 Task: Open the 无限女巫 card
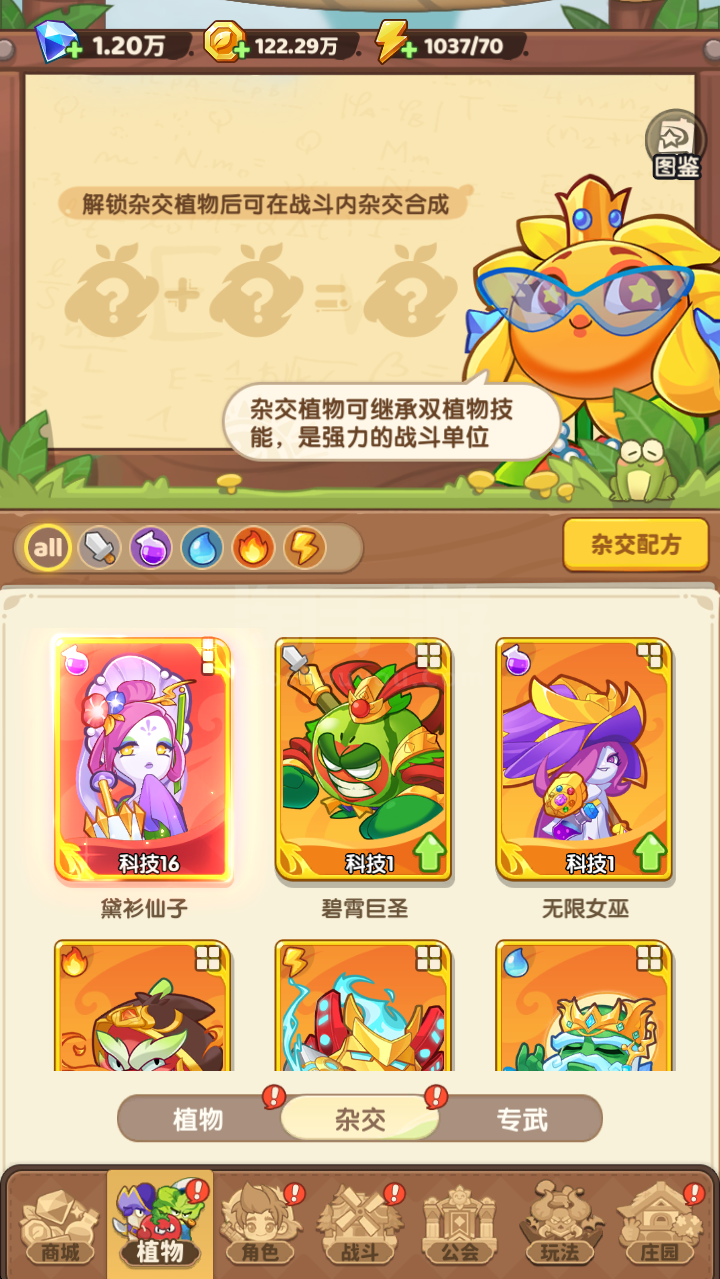tap(585, 760)
